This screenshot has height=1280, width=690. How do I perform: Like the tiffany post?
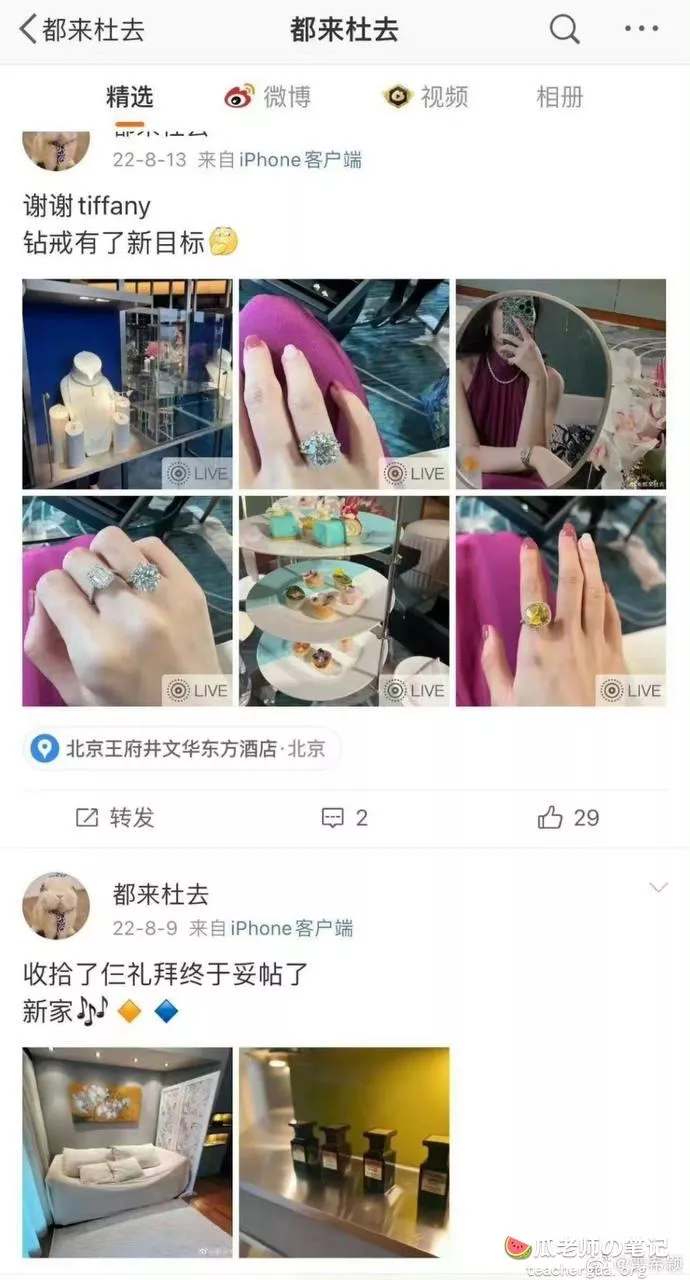coord(568,818)
